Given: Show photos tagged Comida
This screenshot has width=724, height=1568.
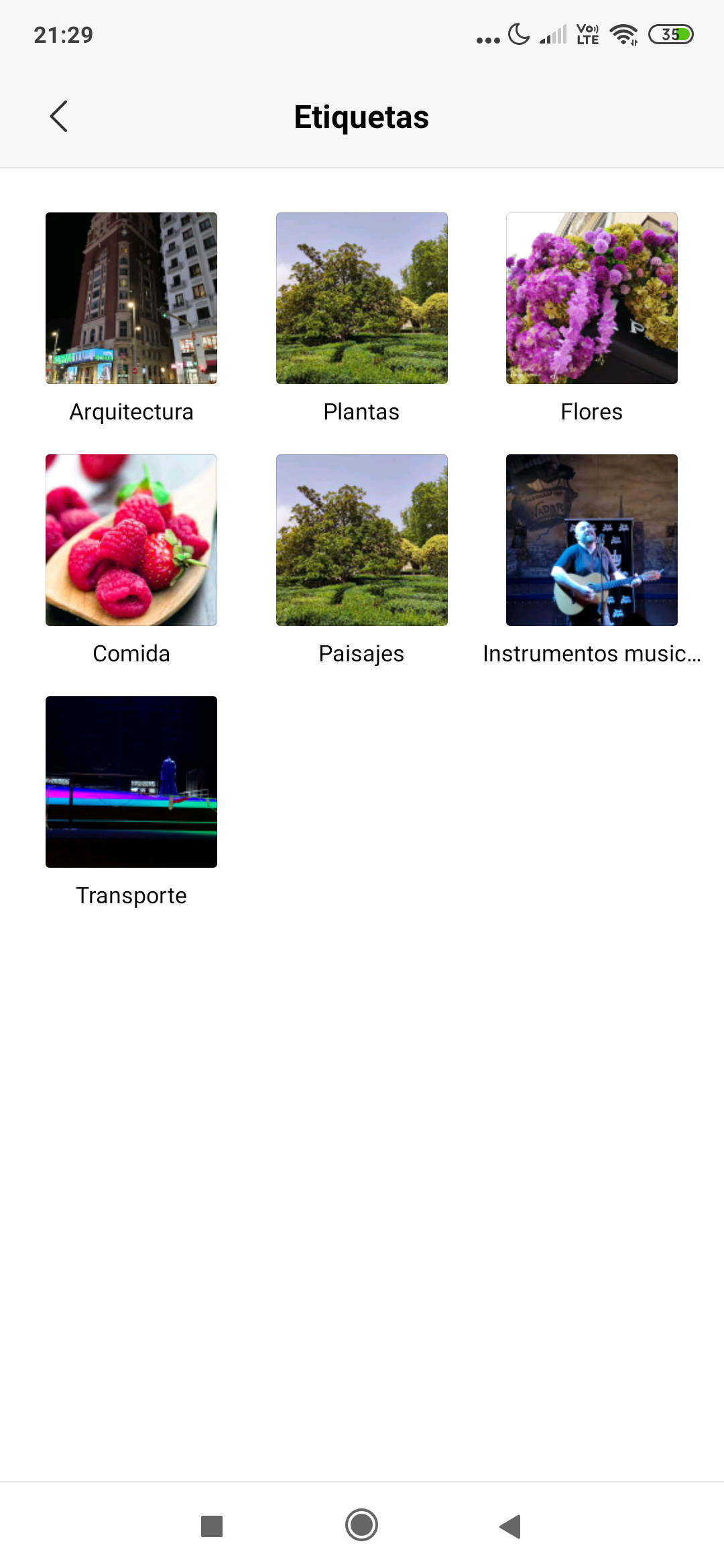Looking at the screenshot, I should point(131,540).
